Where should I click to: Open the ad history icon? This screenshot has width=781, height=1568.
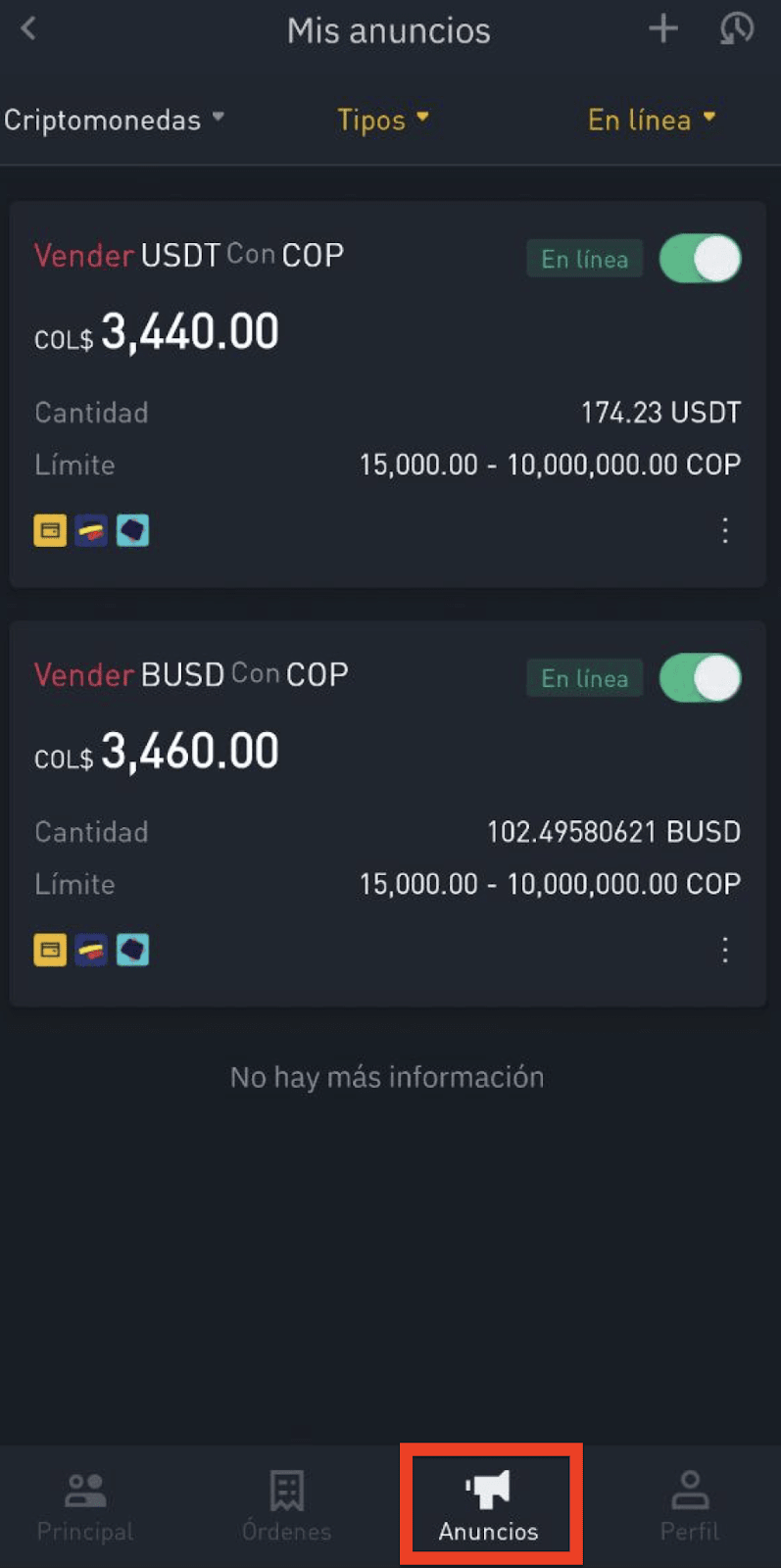(x=736, y=28)
